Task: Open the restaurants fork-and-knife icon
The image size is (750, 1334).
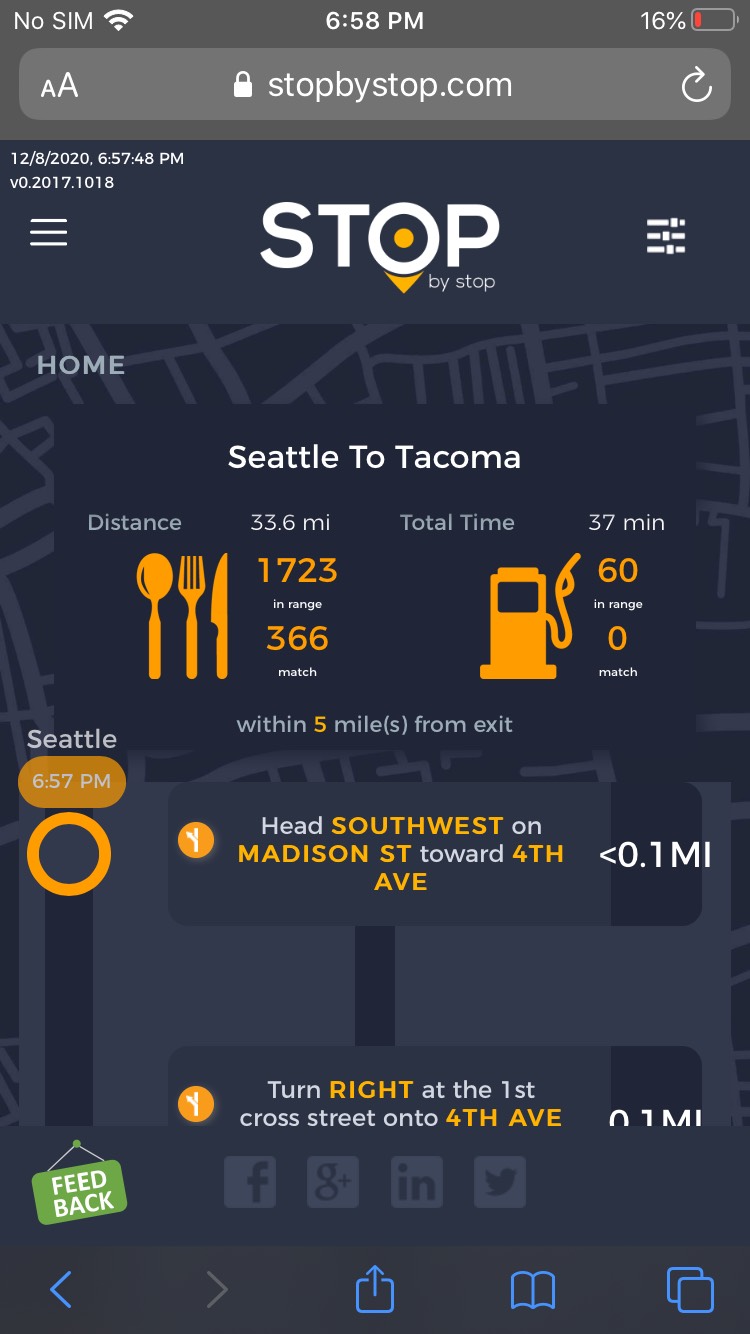Action: 183,615
